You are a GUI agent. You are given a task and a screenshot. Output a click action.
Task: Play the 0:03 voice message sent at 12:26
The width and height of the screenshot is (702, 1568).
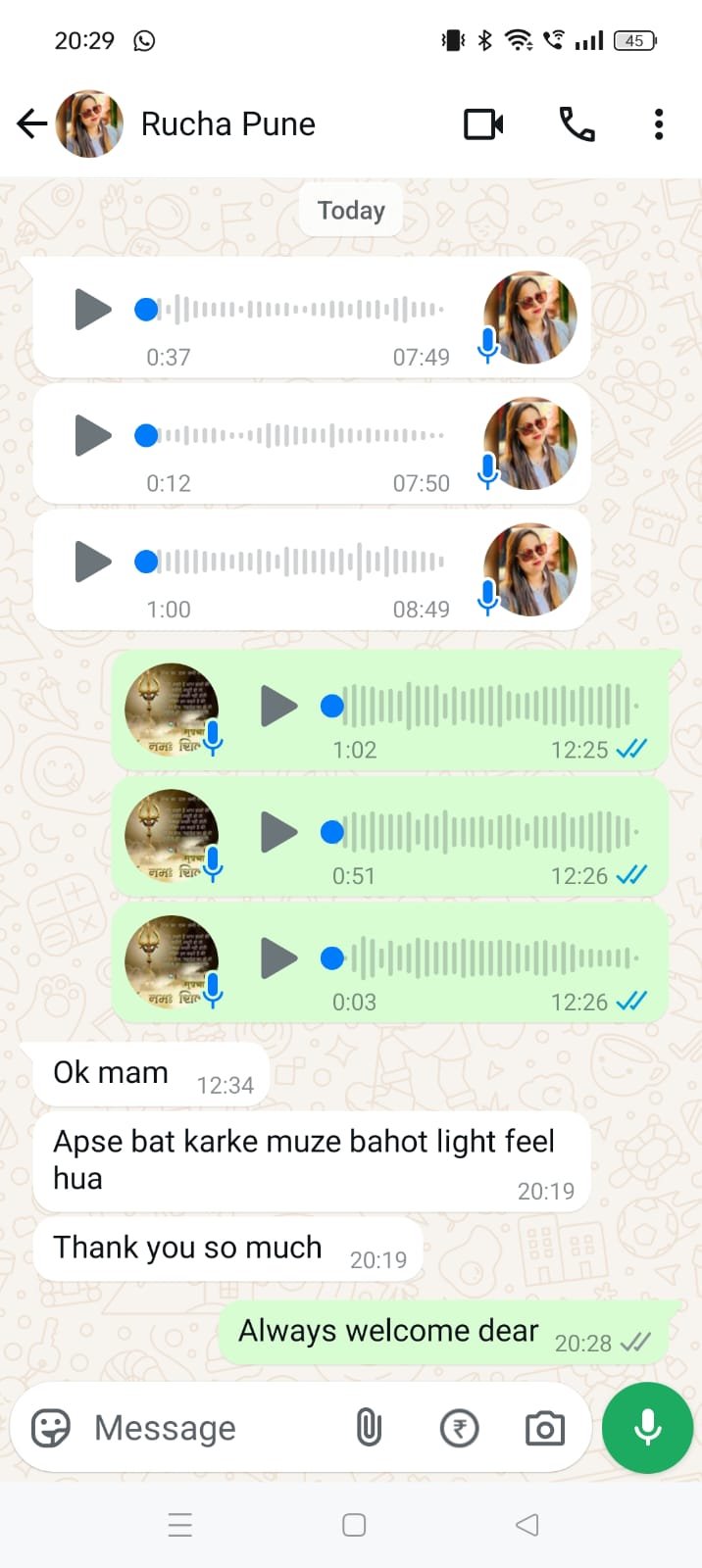coord(278,958)
